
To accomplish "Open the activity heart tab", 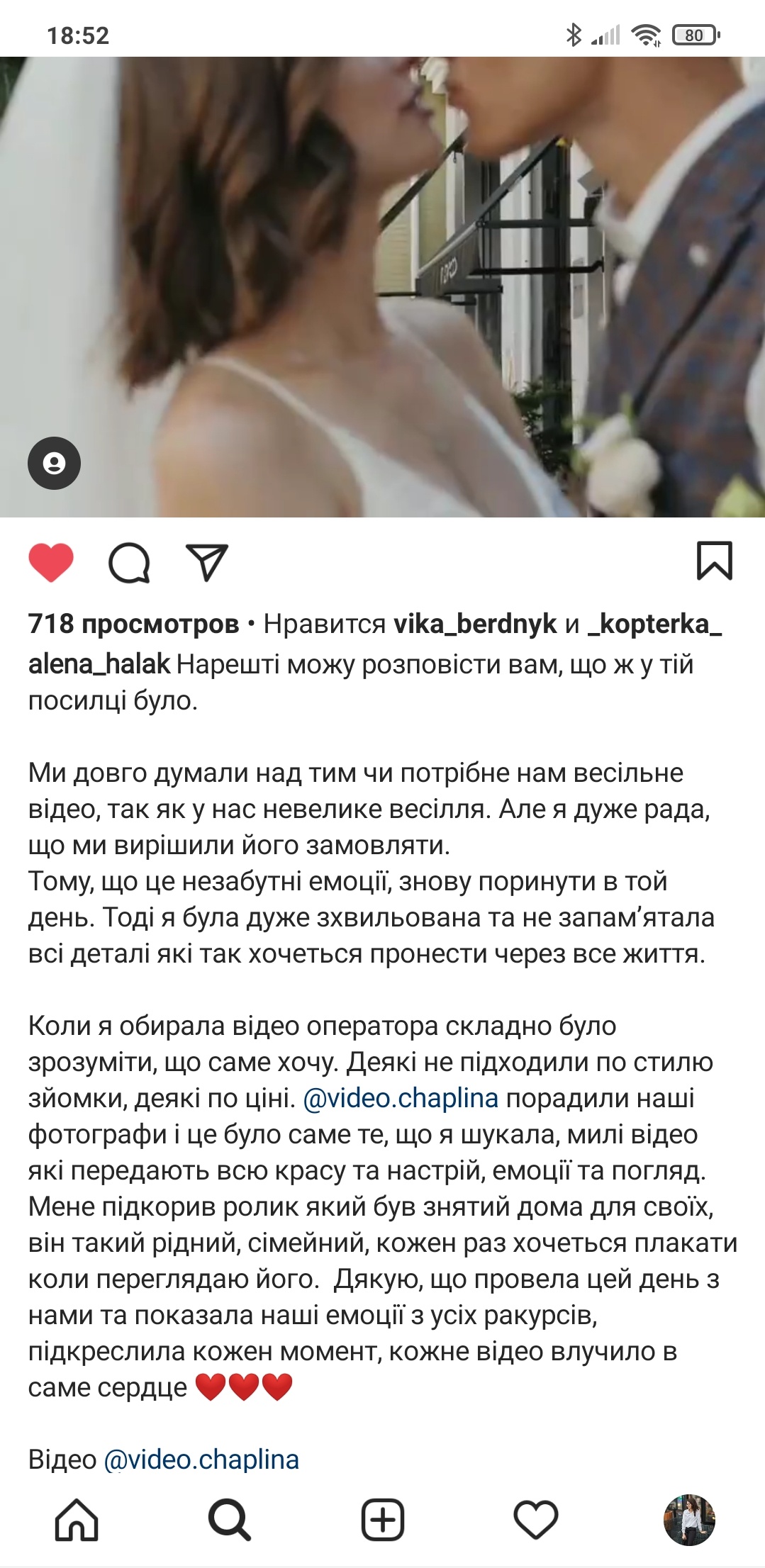I will [x=536, y=1520].
